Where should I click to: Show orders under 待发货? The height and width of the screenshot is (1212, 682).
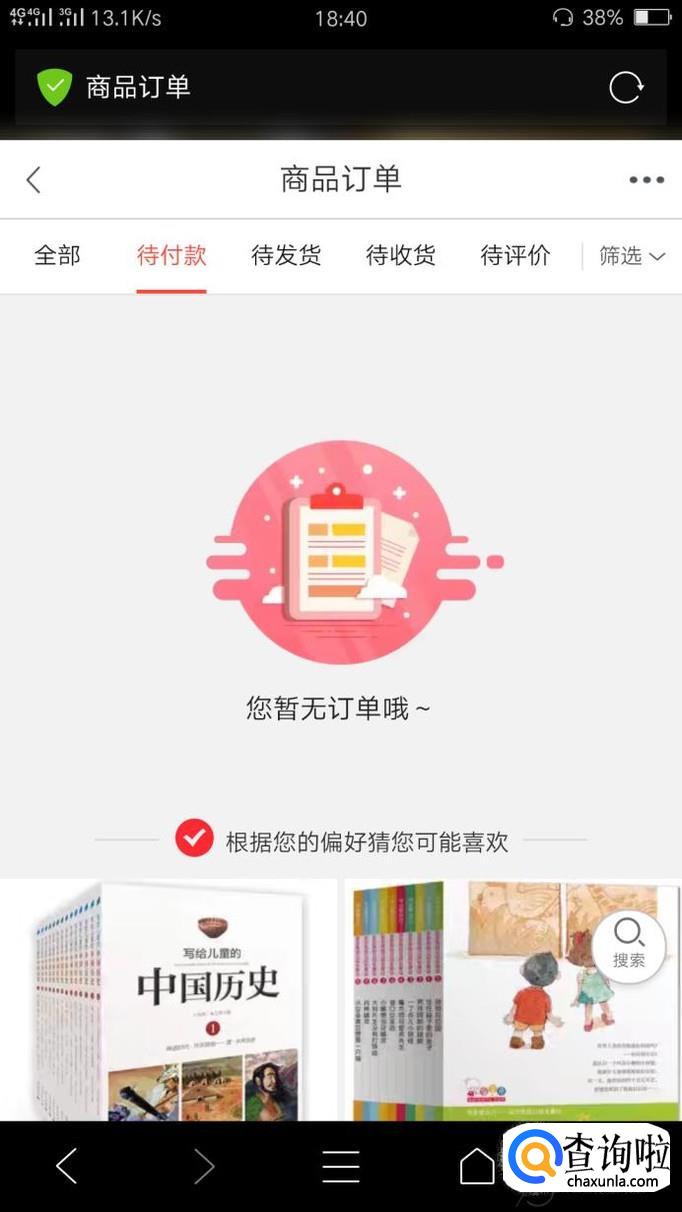click(286, 256)
